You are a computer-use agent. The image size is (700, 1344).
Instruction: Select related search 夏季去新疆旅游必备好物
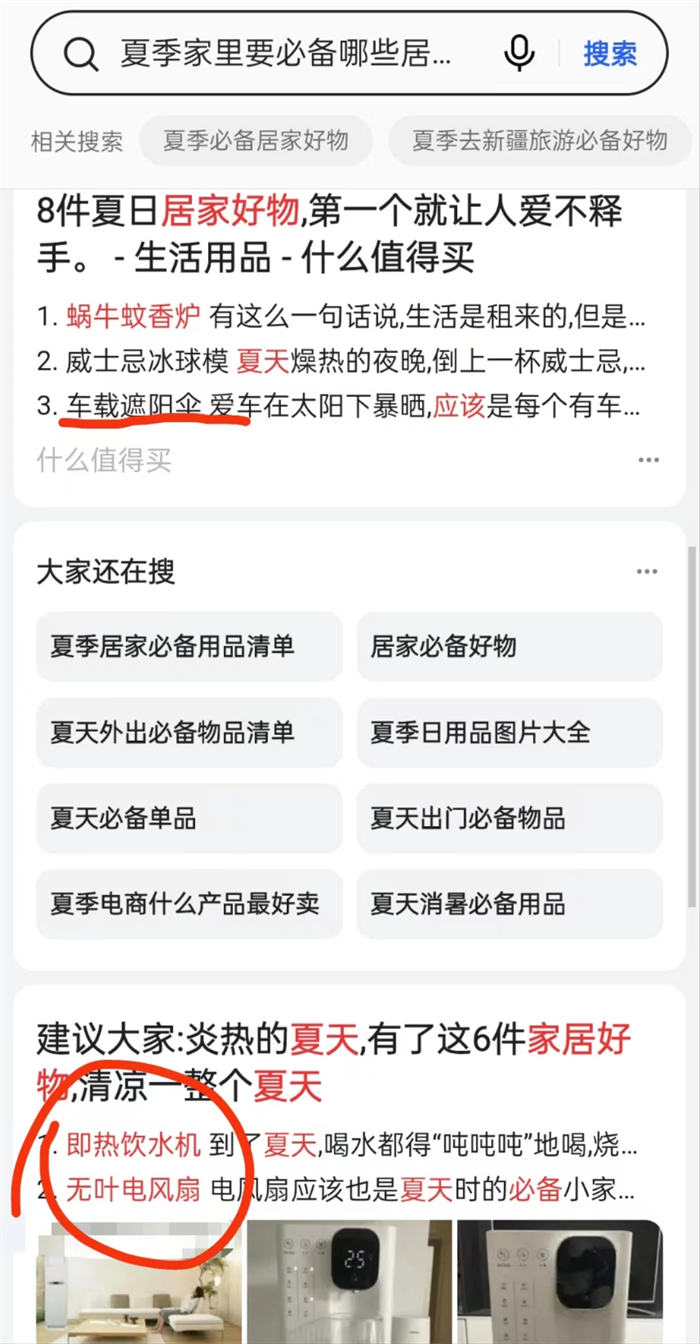click(539, 140)
